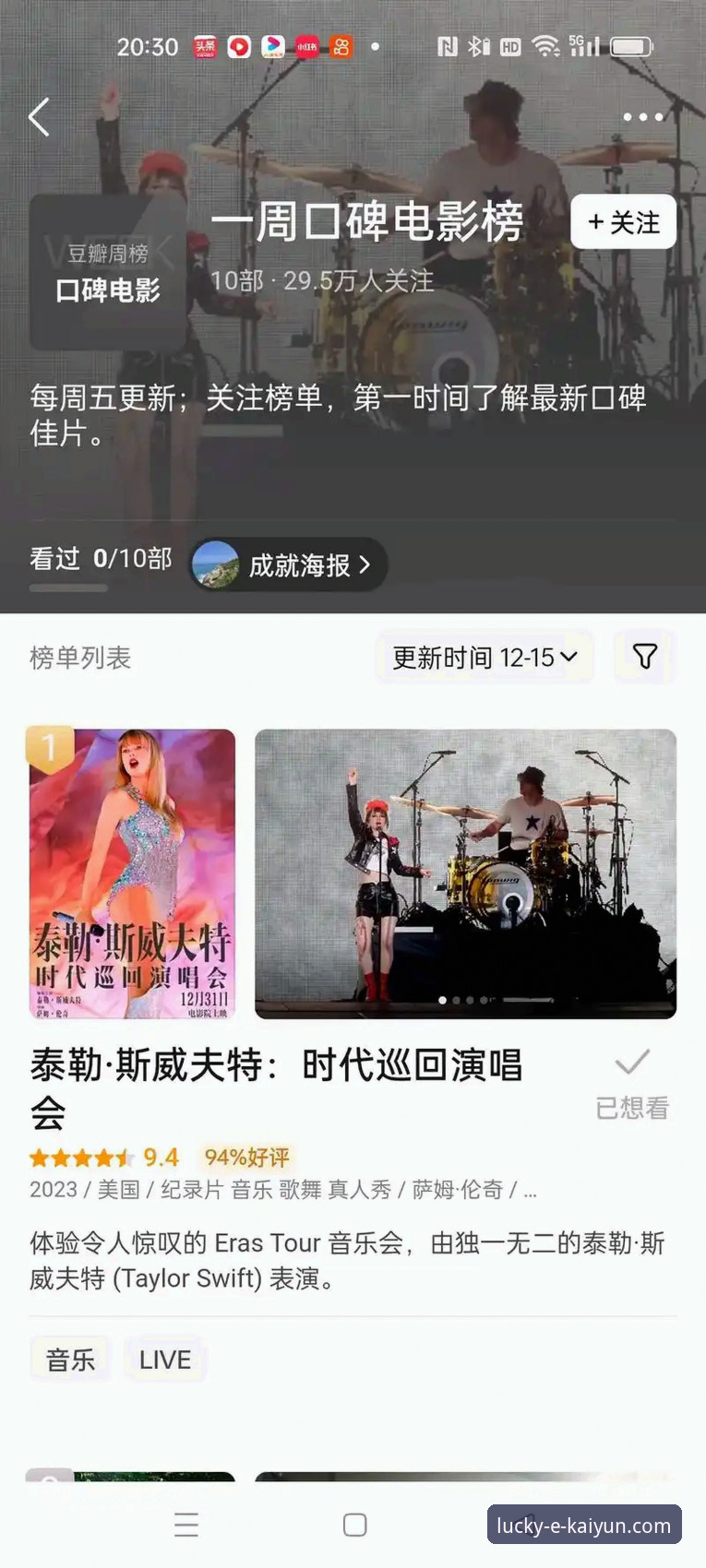Open the three-dot more options menu

(x=642, y=116)
